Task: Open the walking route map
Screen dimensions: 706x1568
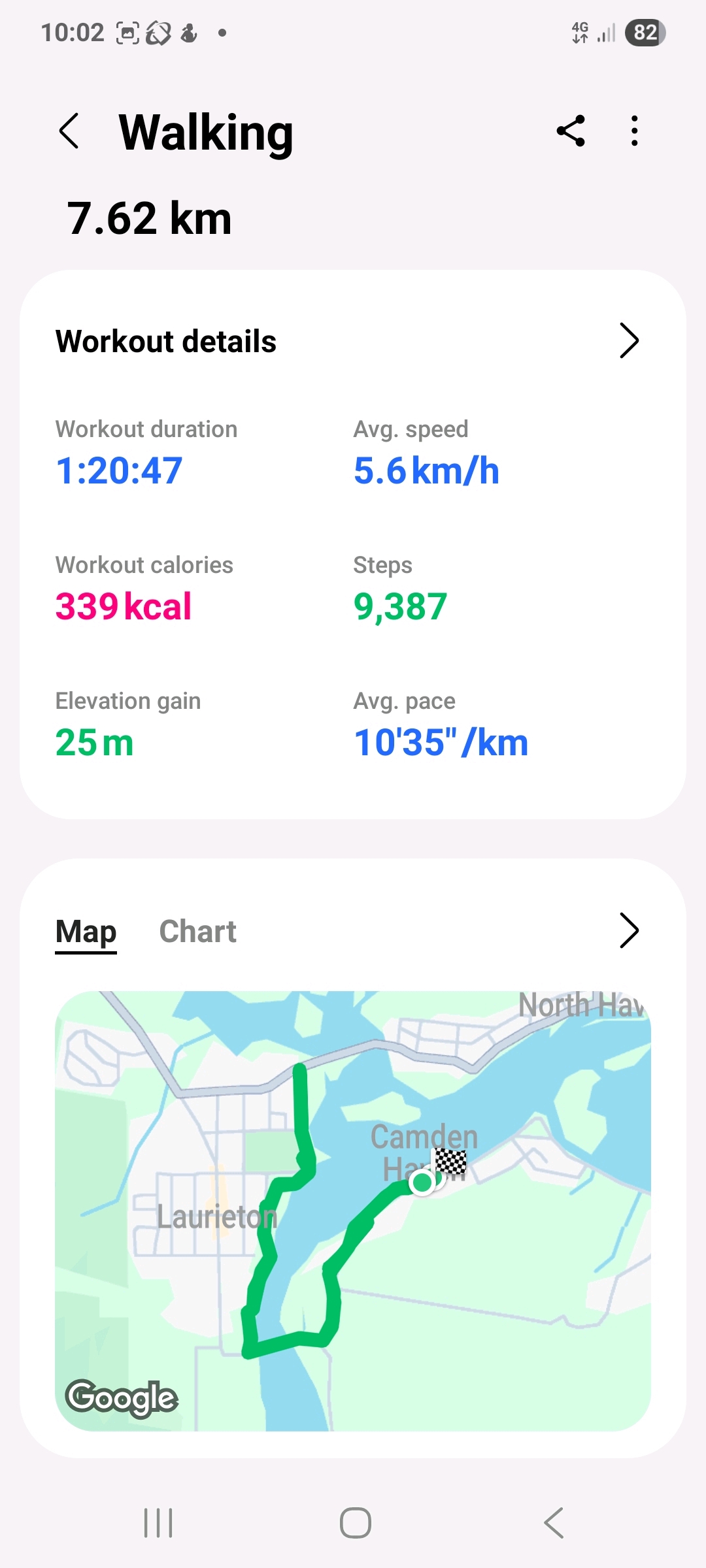Action: (353, 1210)
